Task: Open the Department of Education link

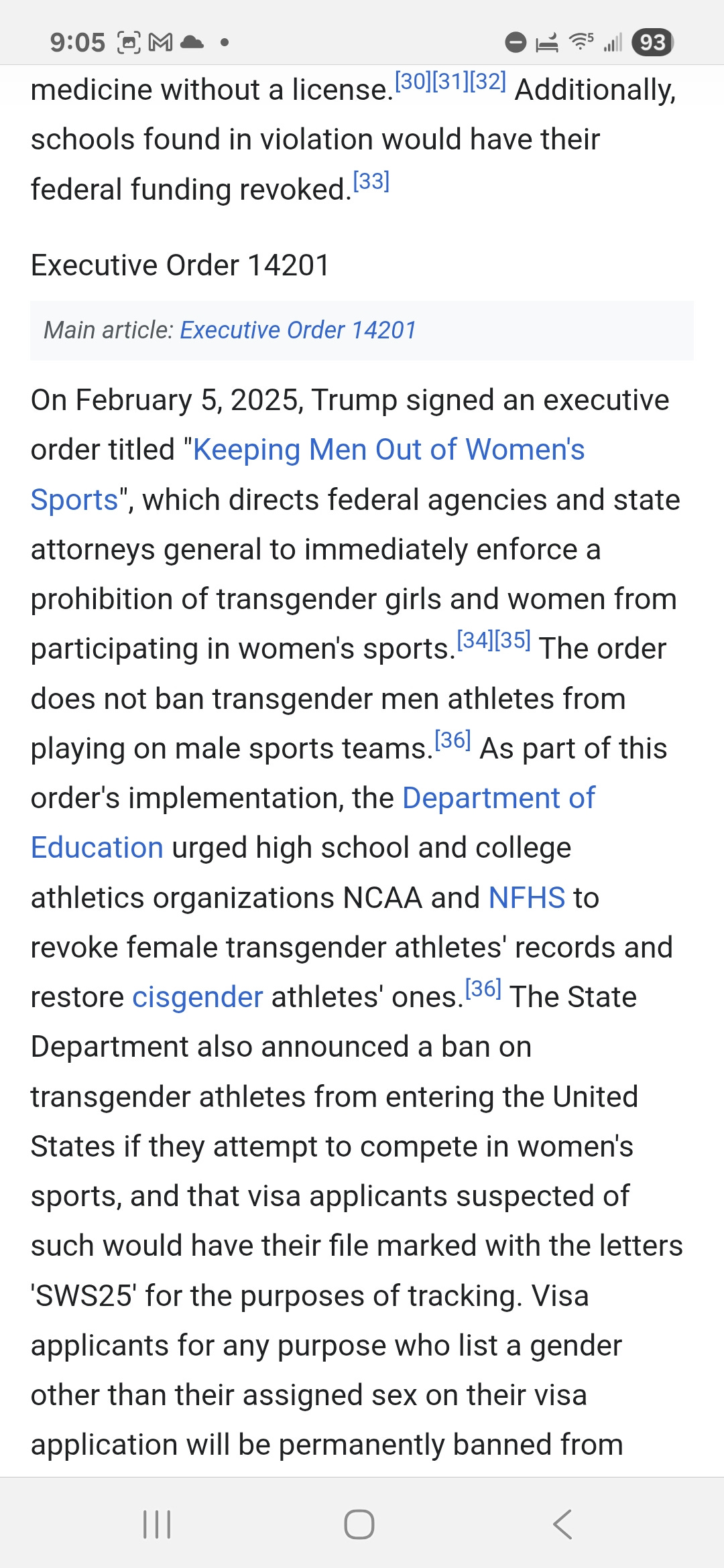Action: (498, 798)
